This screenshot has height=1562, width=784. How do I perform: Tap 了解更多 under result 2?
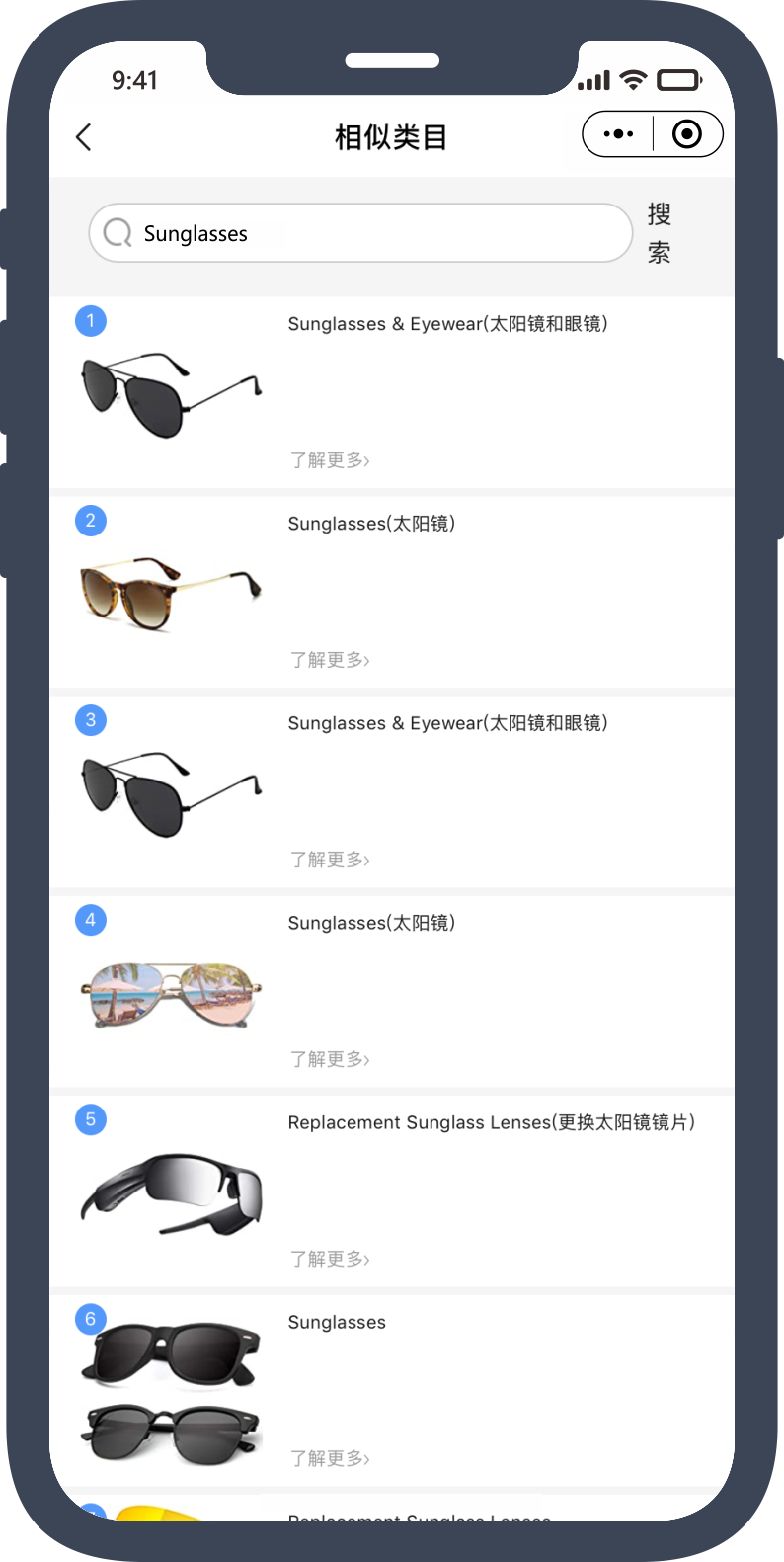point(330,660)
